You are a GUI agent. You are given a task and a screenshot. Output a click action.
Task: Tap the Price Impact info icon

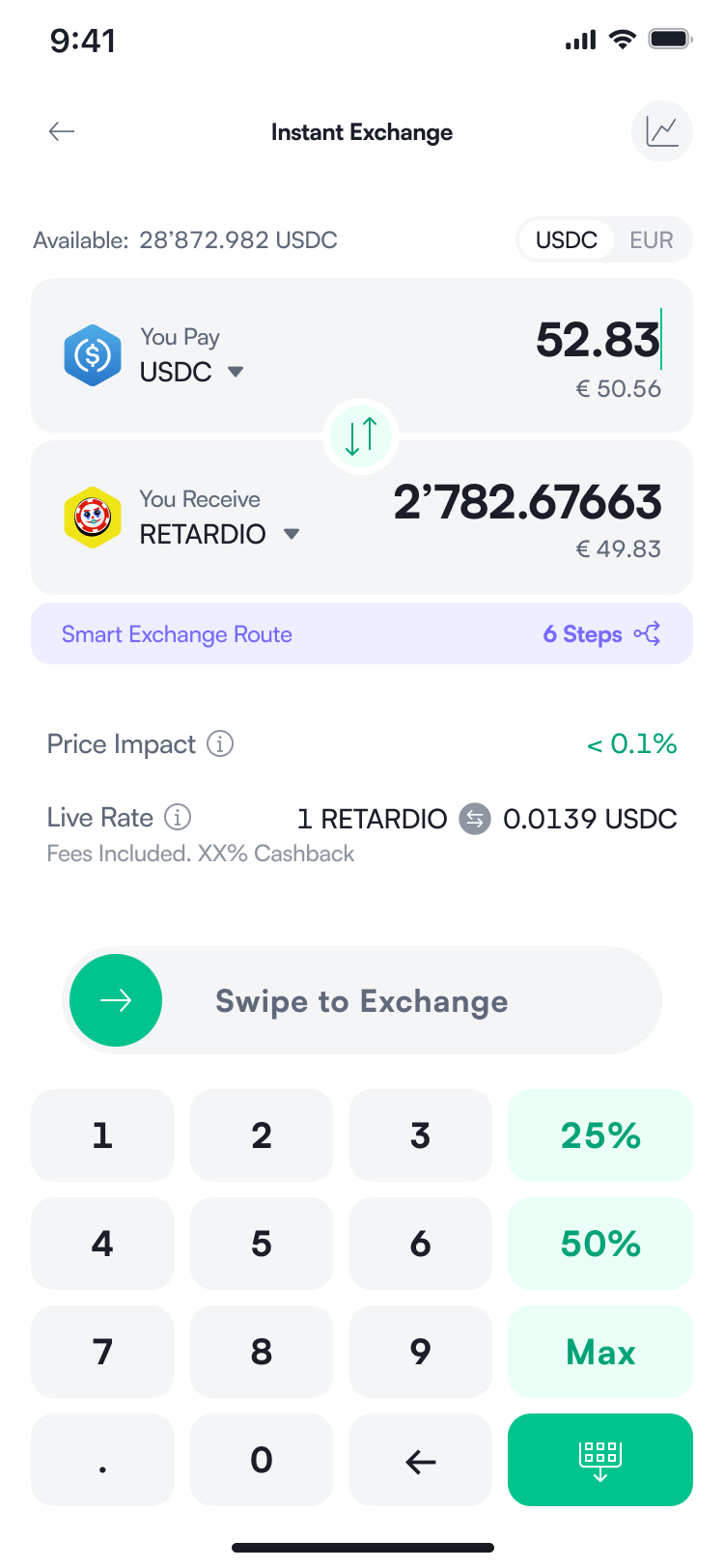click(x=221, y=743)
